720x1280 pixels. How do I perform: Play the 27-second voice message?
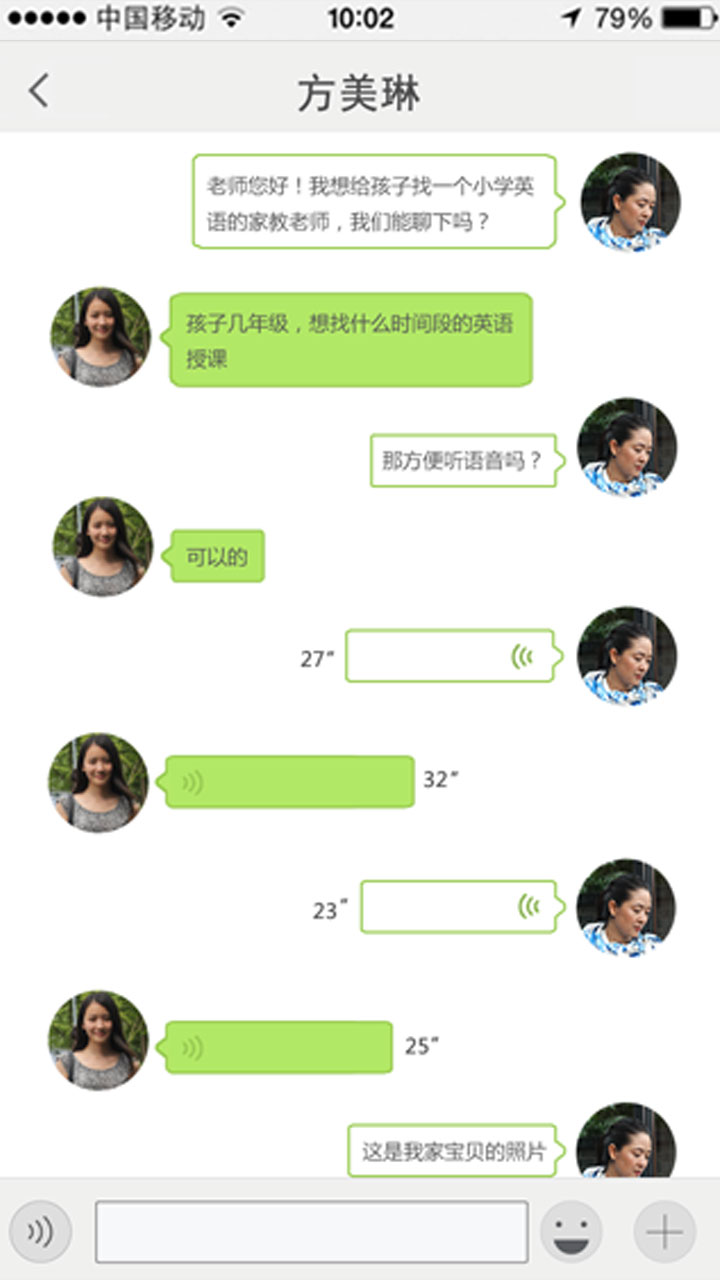[449, 656]
